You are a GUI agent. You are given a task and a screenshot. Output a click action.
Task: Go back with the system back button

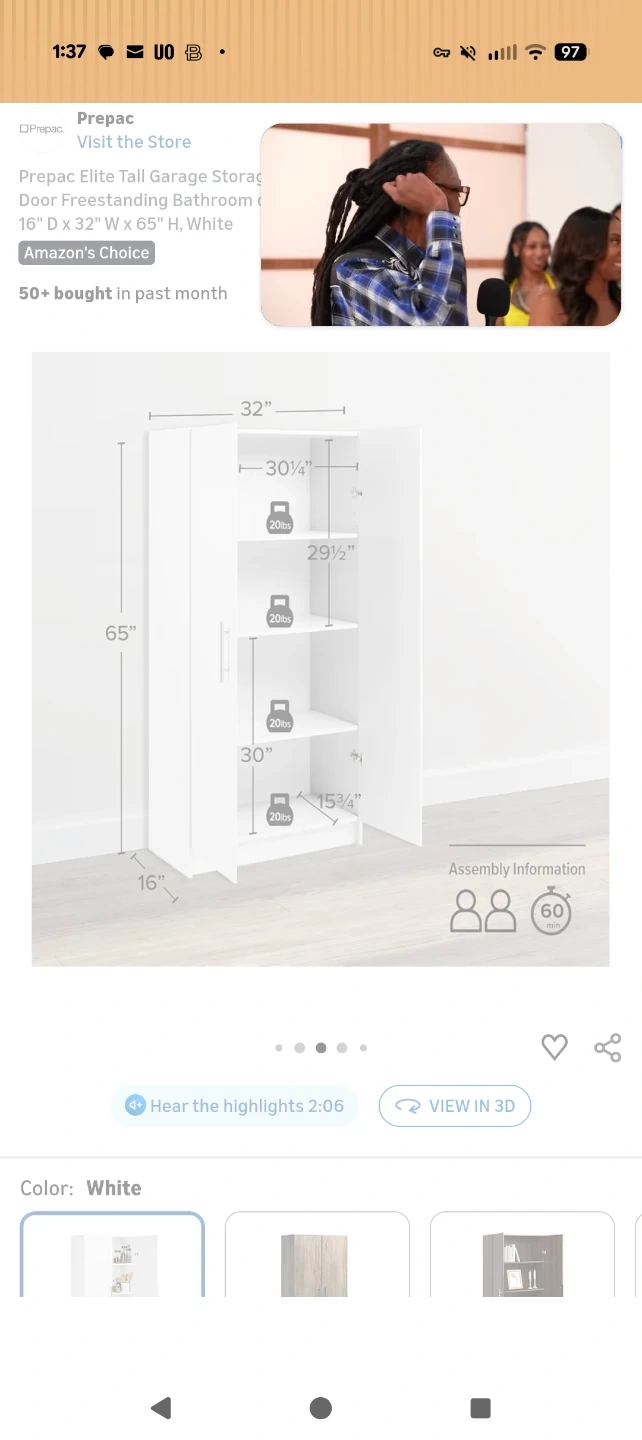click(160, 1408)
